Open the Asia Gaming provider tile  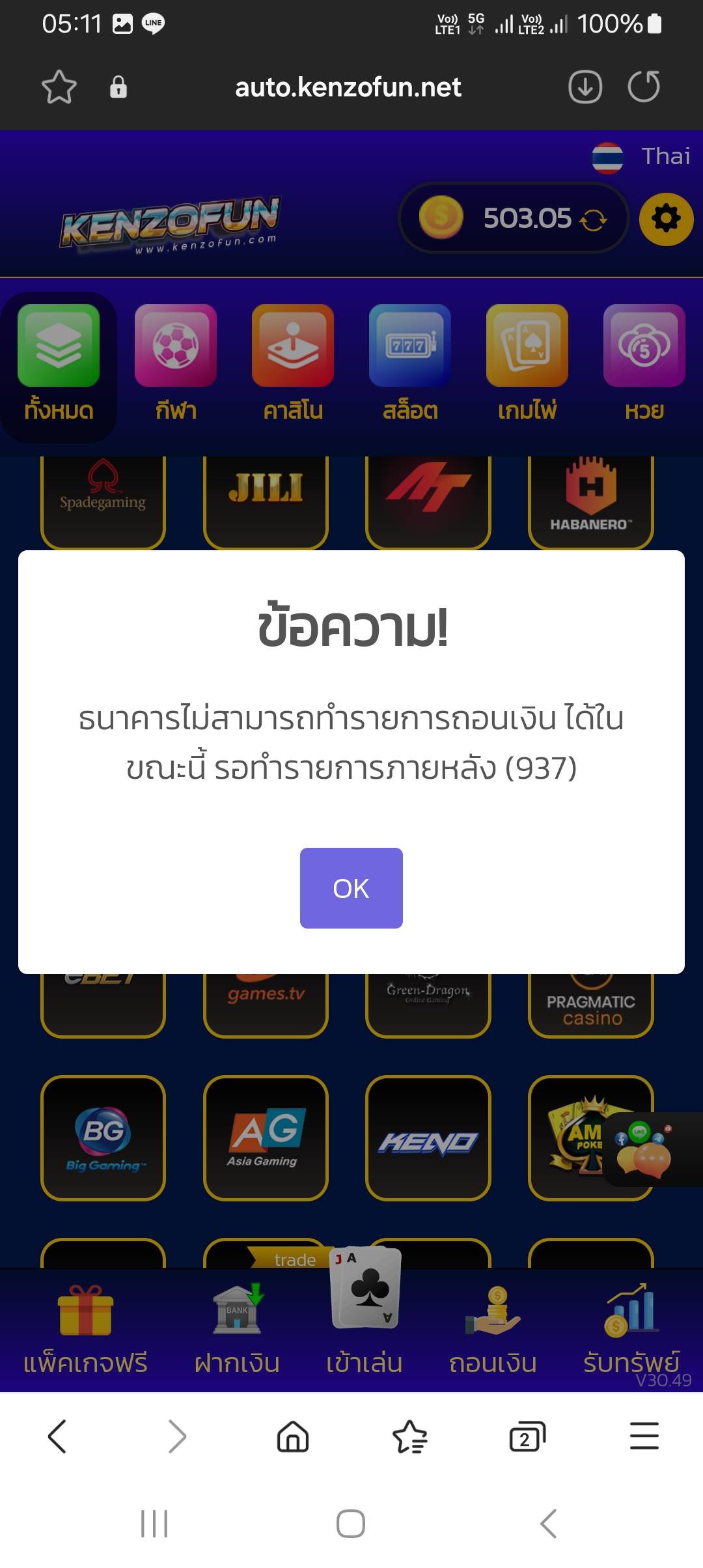coord(266,1138)
